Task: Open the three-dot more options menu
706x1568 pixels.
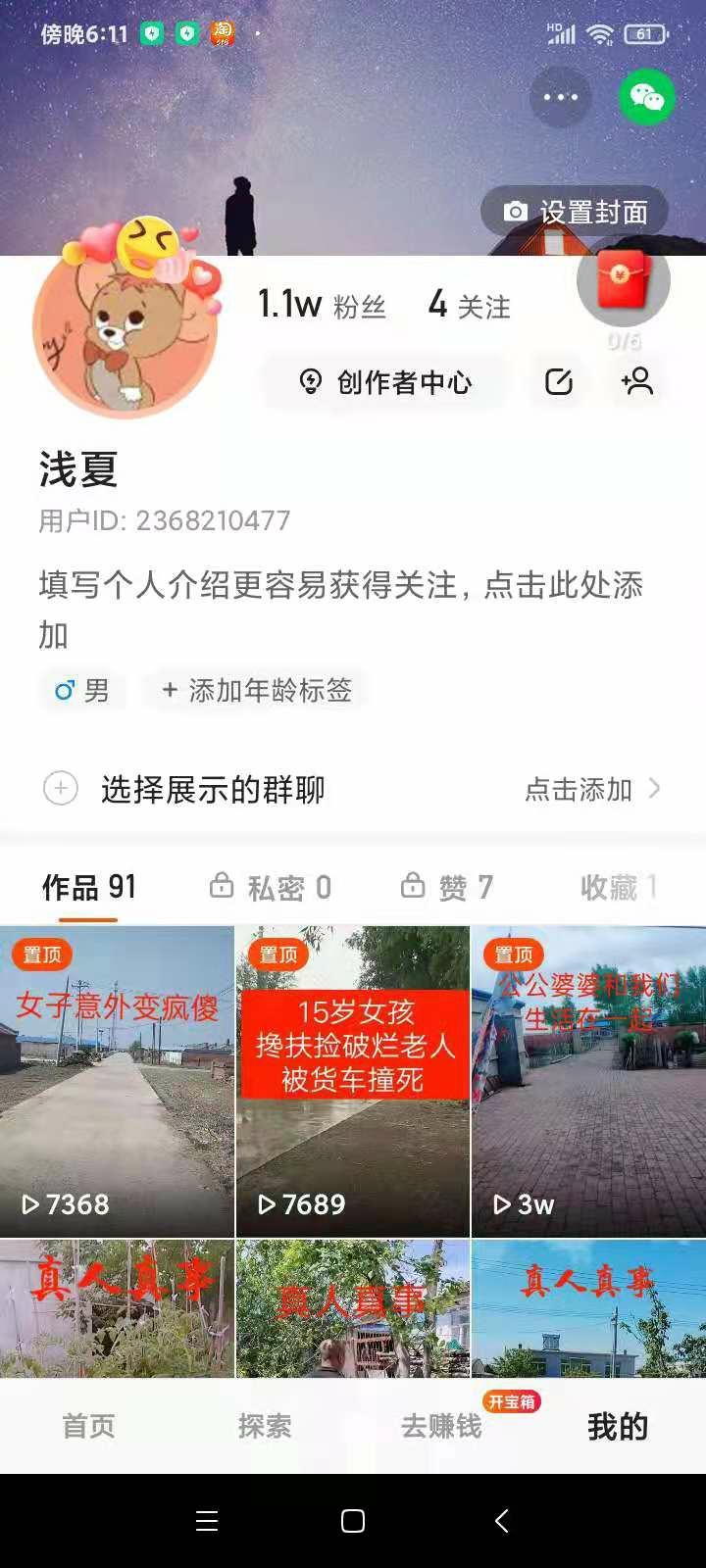Action: coord(561,97)
